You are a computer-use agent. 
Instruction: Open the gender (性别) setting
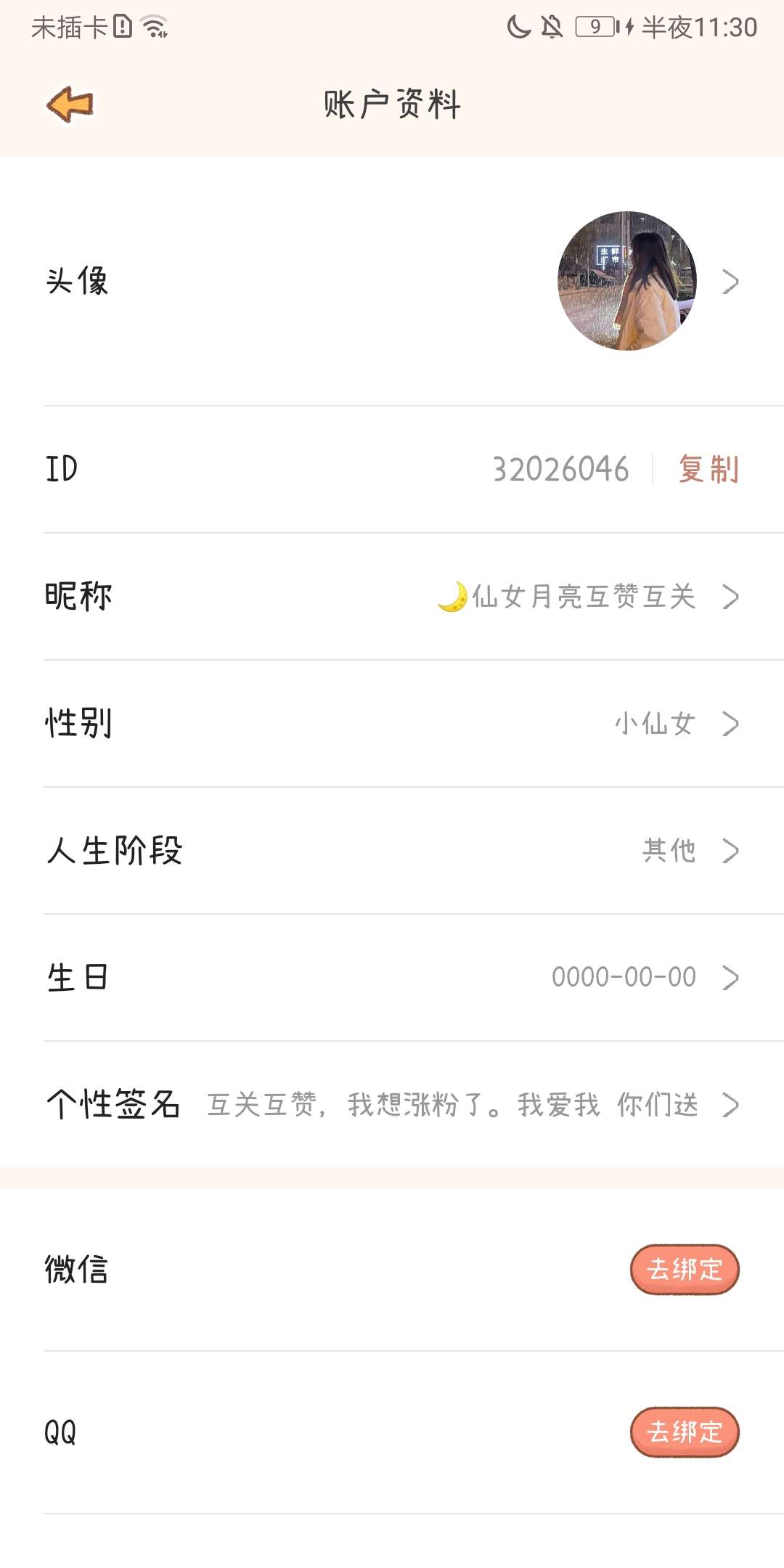392,724
